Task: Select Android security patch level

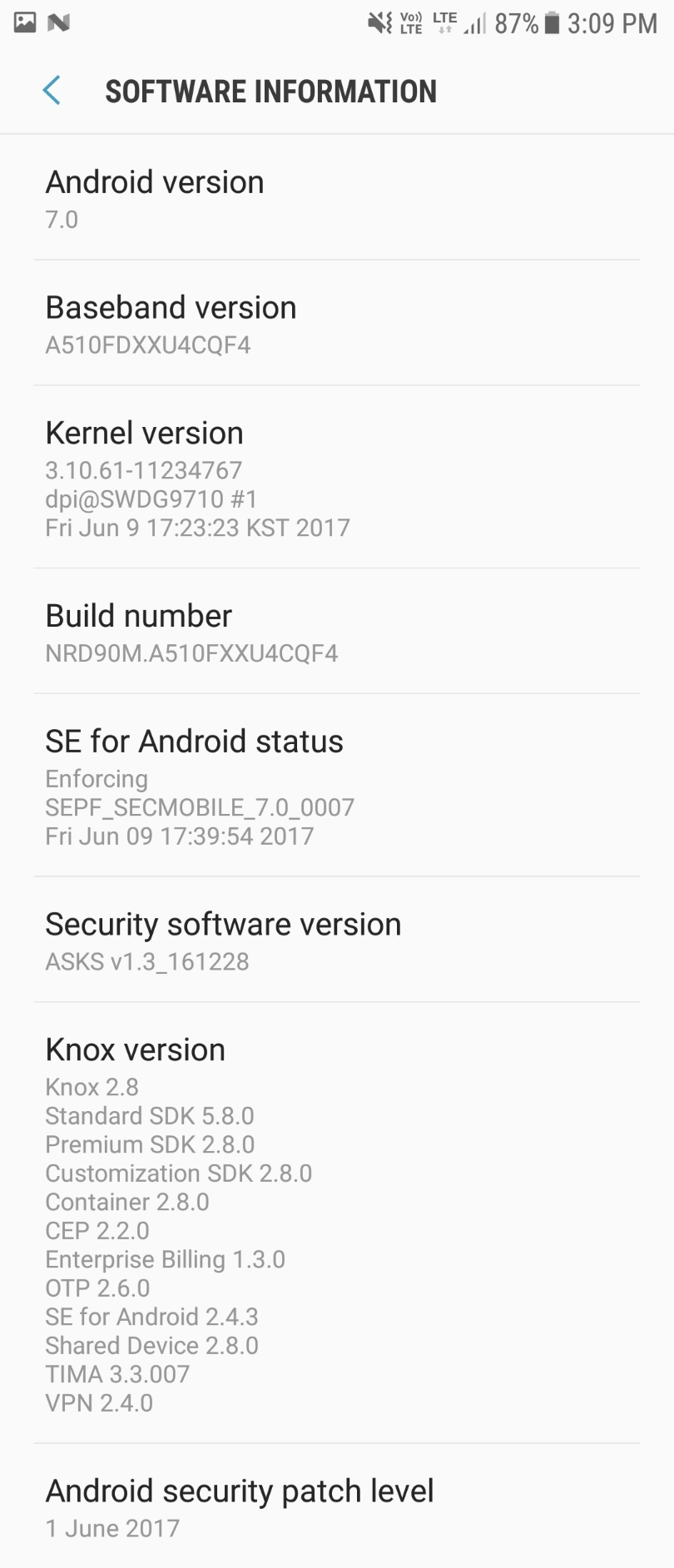Action: pos(336,1506)
